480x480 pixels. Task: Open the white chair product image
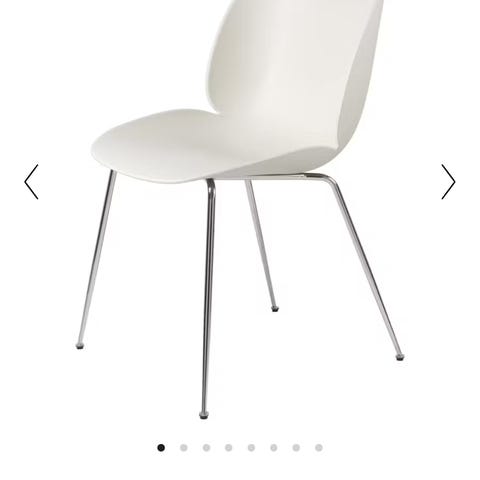240,209
